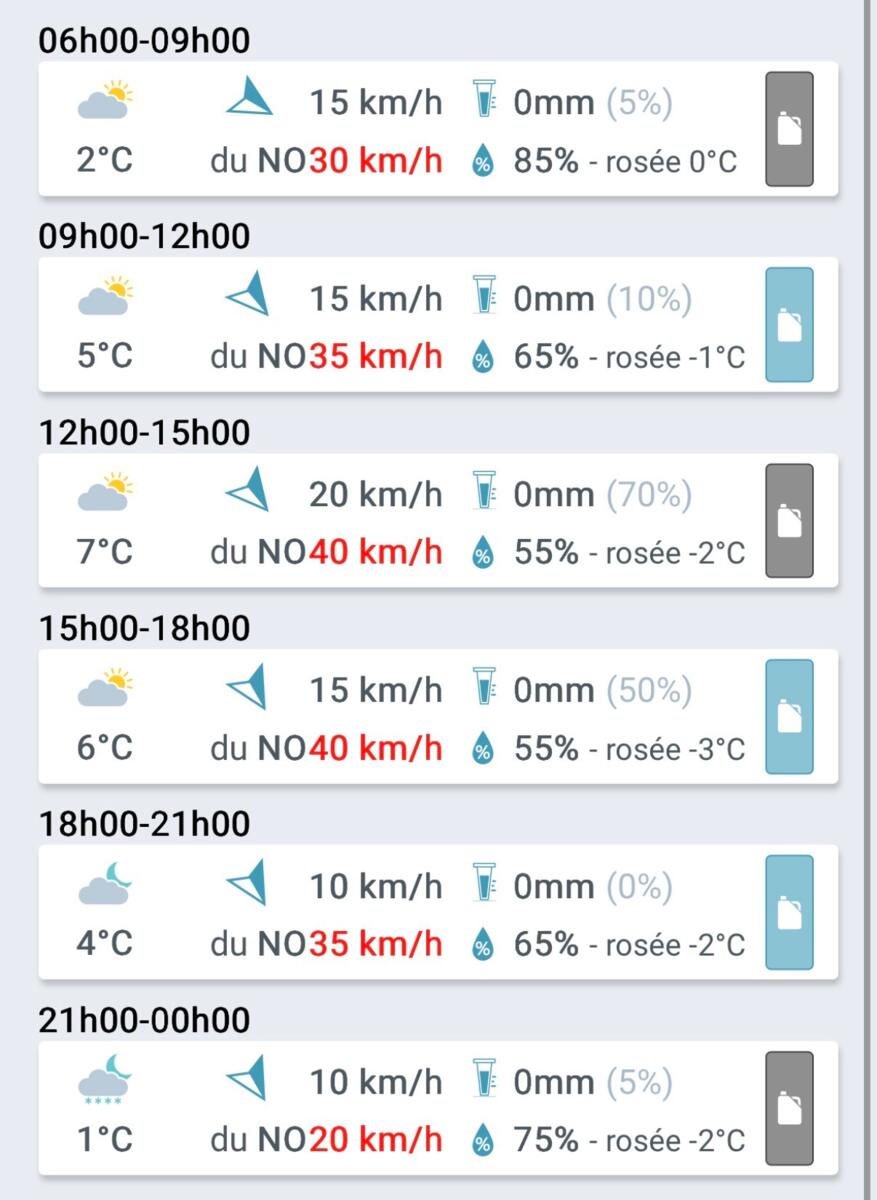Open the 21h00-00h00 forecast card
This screenshot has height=1200, width=877.
tap(400, 1110)
